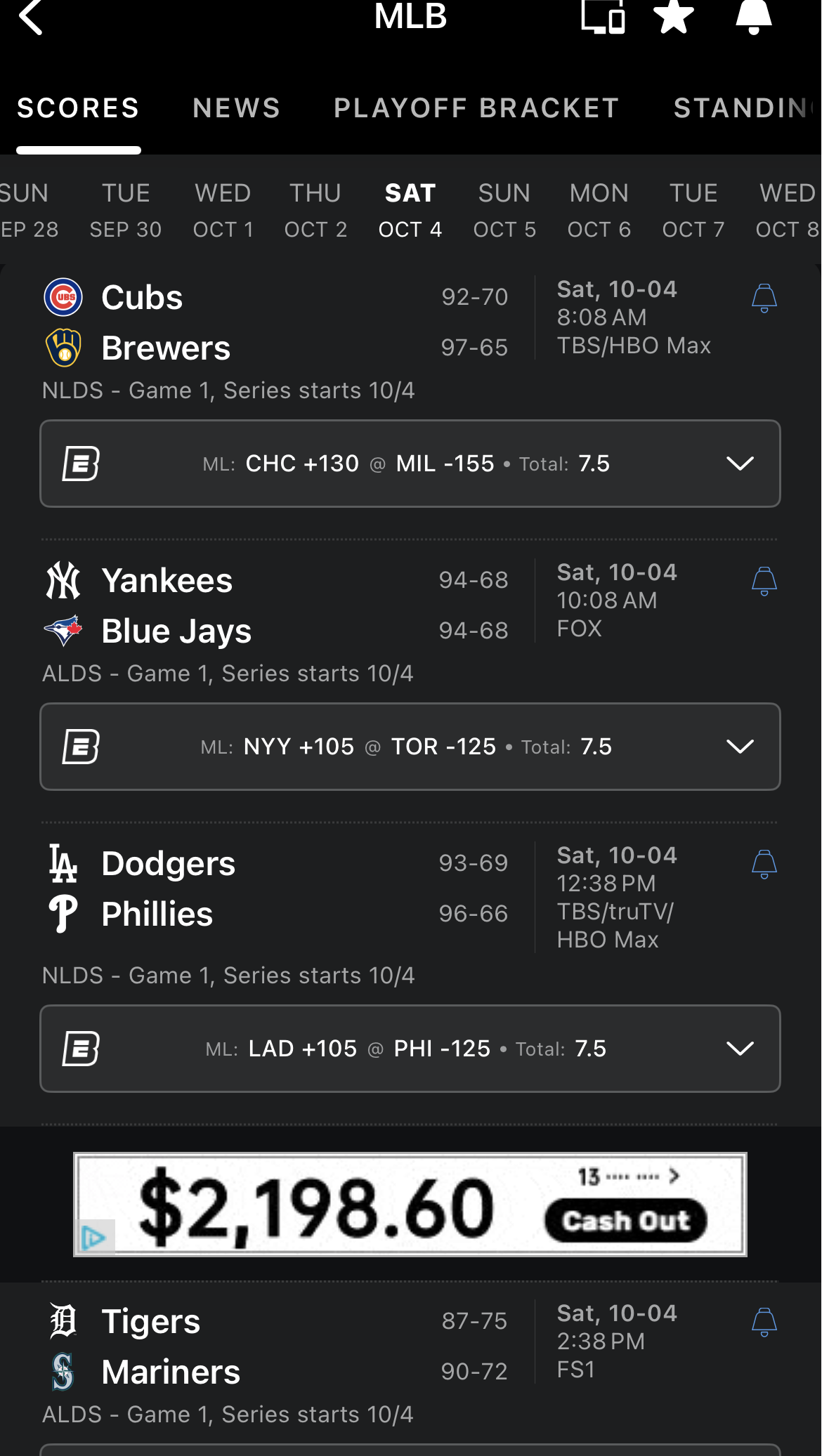Expand NYY @ TOR betting odds
Image resolution: width=822 pixels, height=1456 pixels.
(x=740, y=747)
